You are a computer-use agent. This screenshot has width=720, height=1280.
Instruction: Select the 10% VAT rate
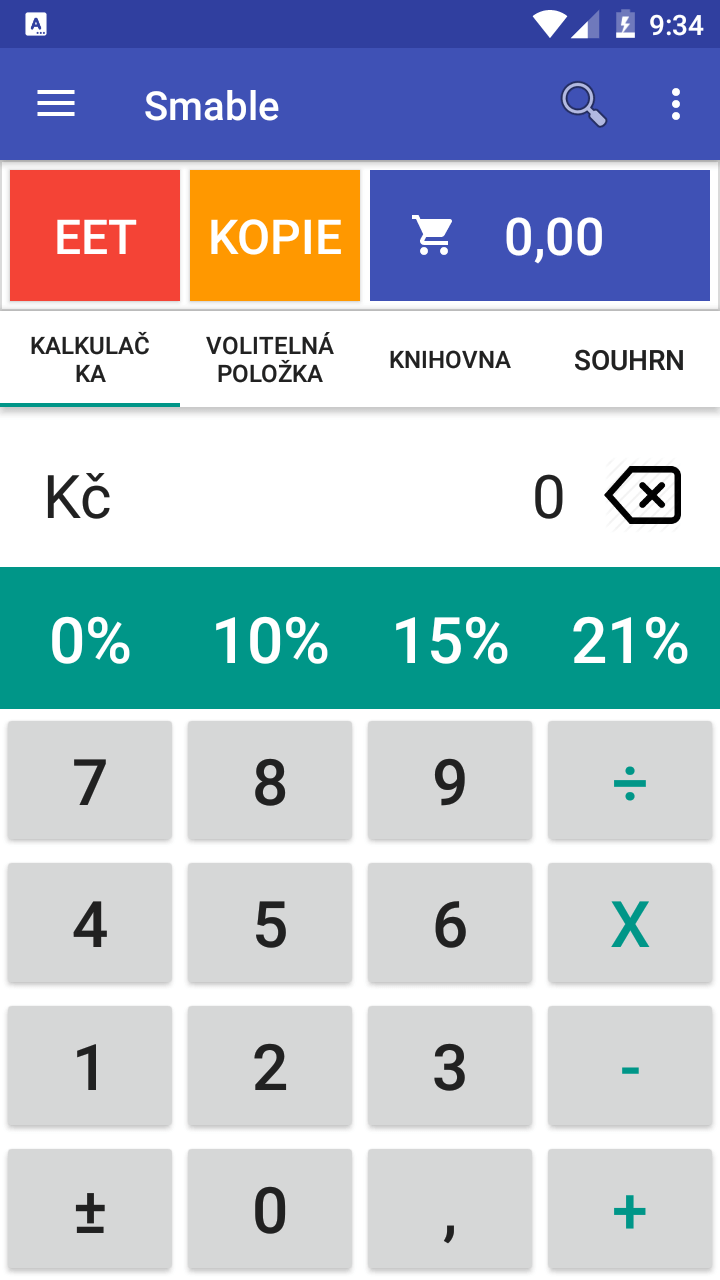coord(270,640)
